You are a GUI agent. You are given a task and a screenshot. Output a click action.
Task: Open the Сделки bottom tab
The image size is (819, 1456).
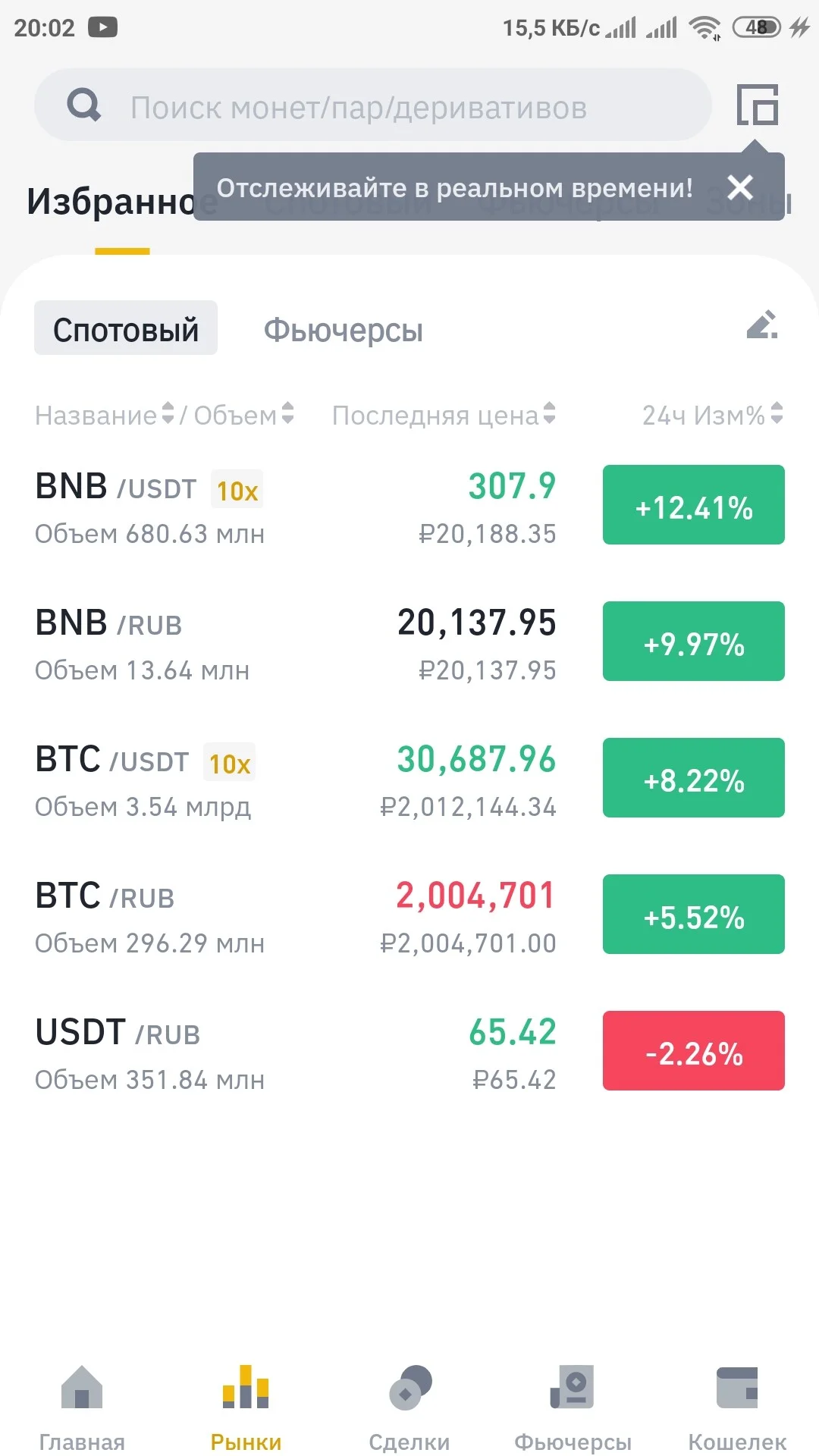[x=409, y=1407]
